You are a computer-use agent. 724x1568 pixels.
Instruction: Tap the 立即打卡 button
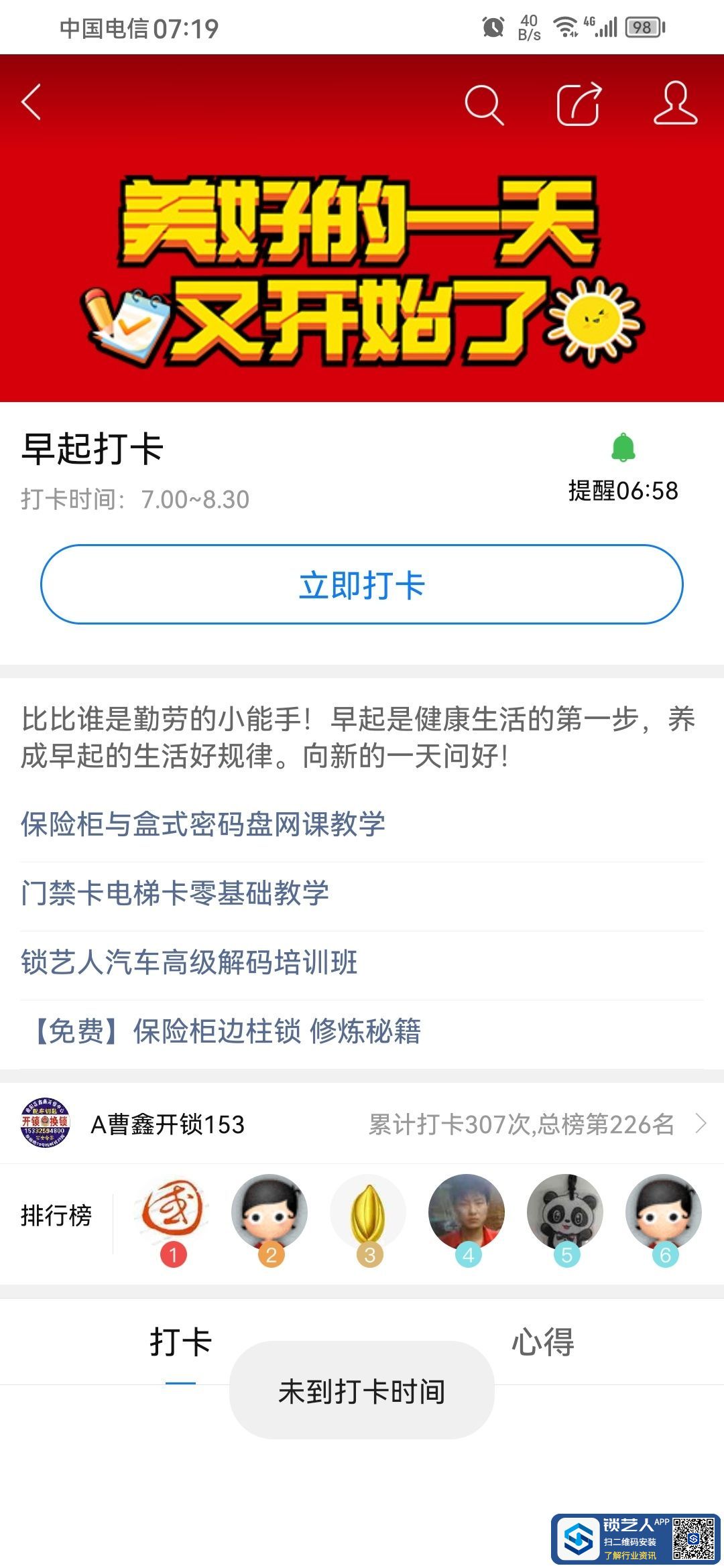point(362,584)
